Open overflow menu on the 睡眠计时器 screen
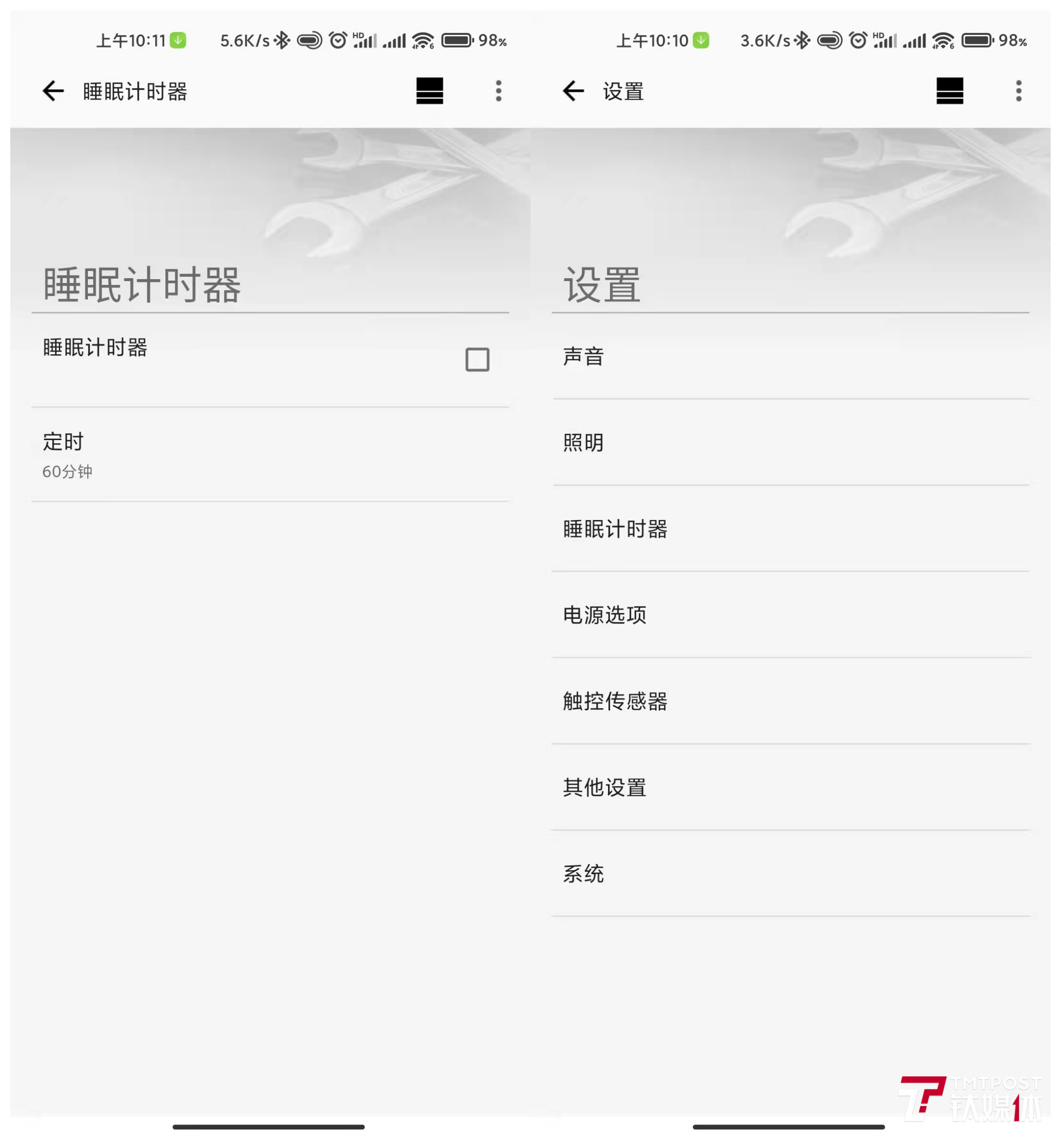 pos(498,91)
